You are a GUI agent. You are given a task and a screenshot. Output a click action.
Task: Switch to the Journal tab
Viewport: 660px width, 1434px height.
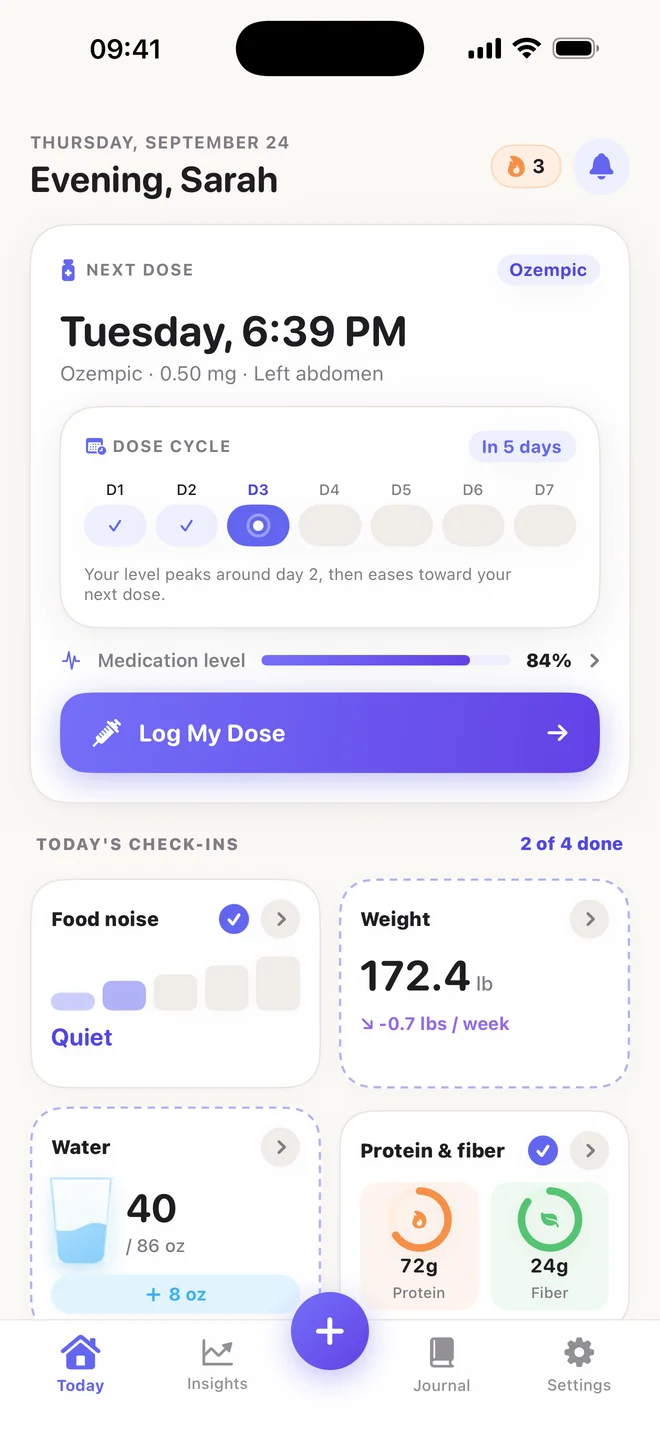(x=442, y=1365)
